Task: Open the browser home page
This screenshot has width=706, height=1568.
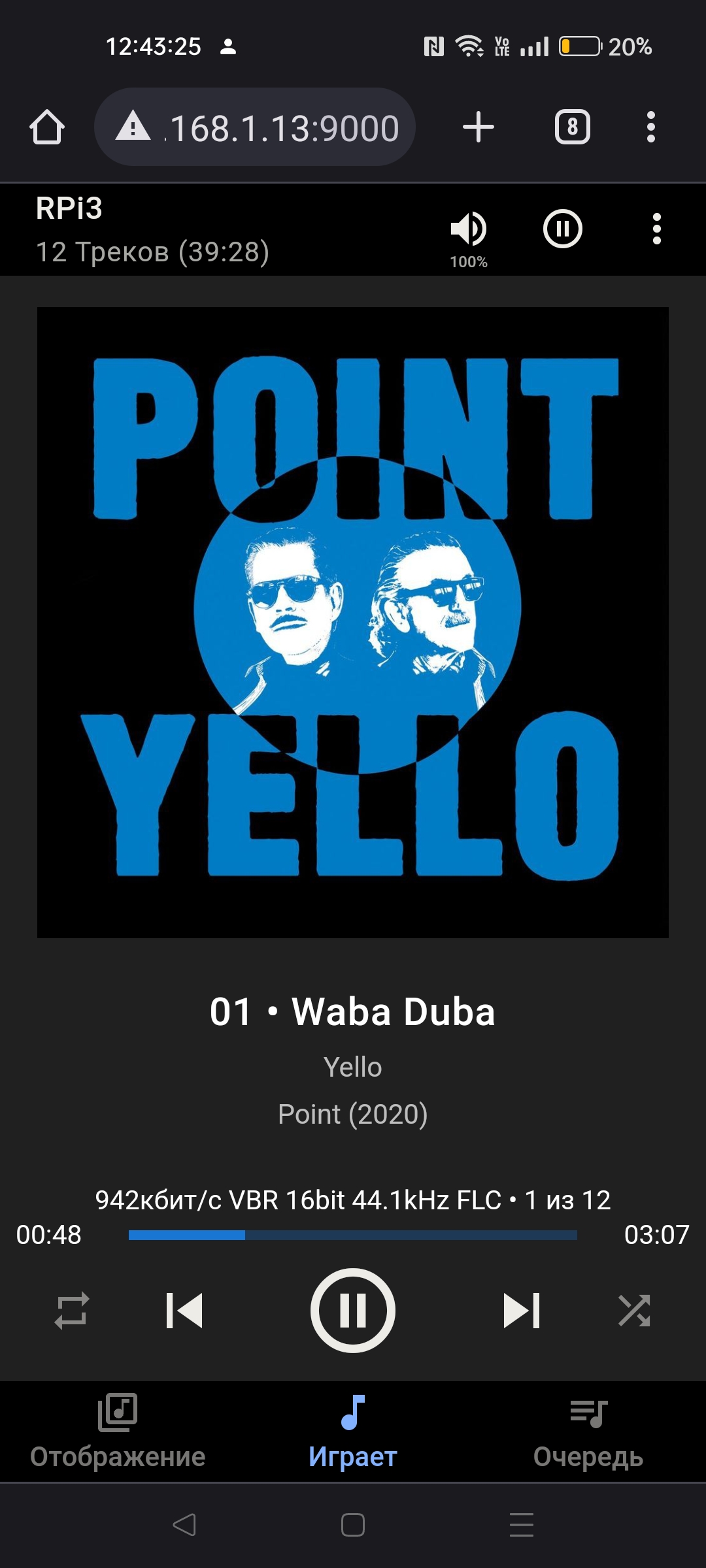Action: point(47,127)
